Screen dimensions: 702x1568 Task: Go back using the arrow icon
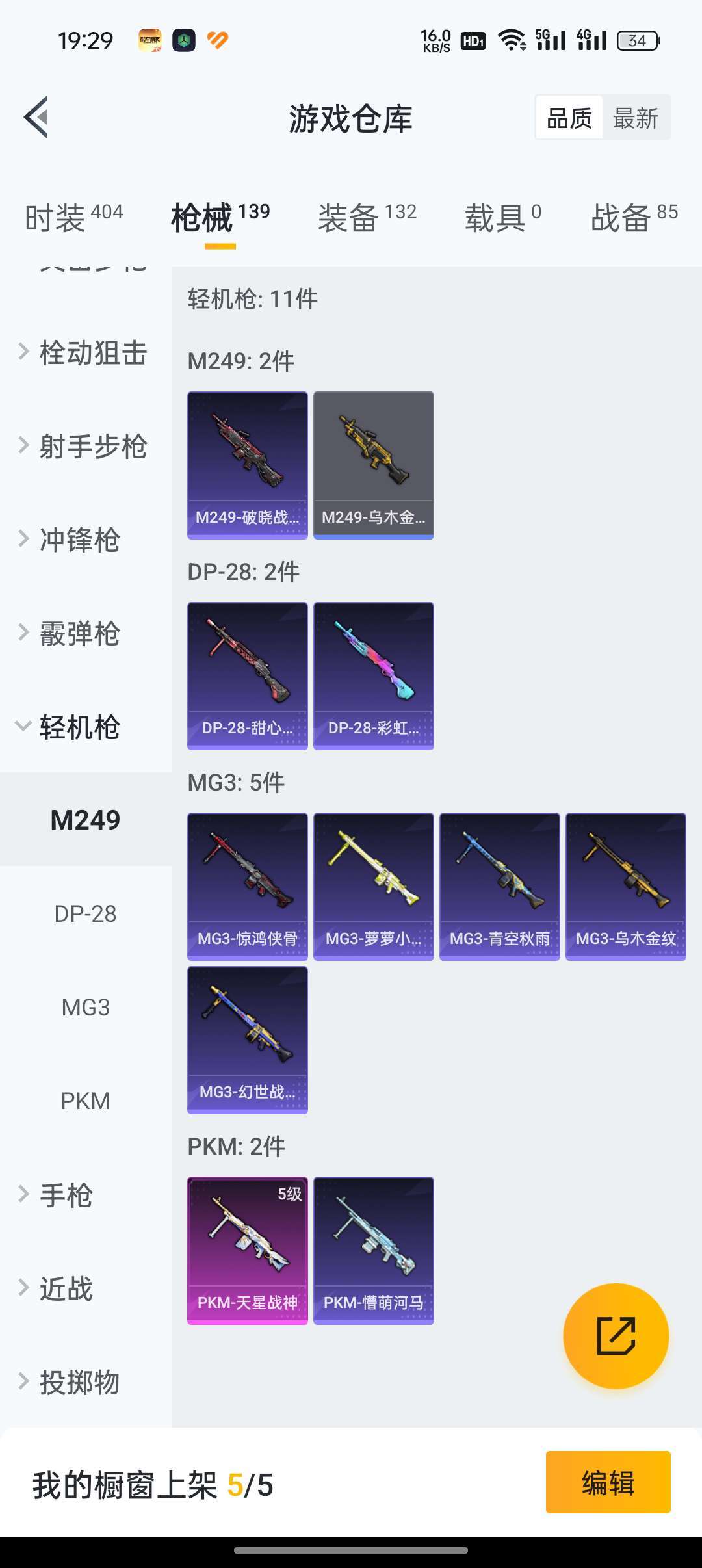36,118
